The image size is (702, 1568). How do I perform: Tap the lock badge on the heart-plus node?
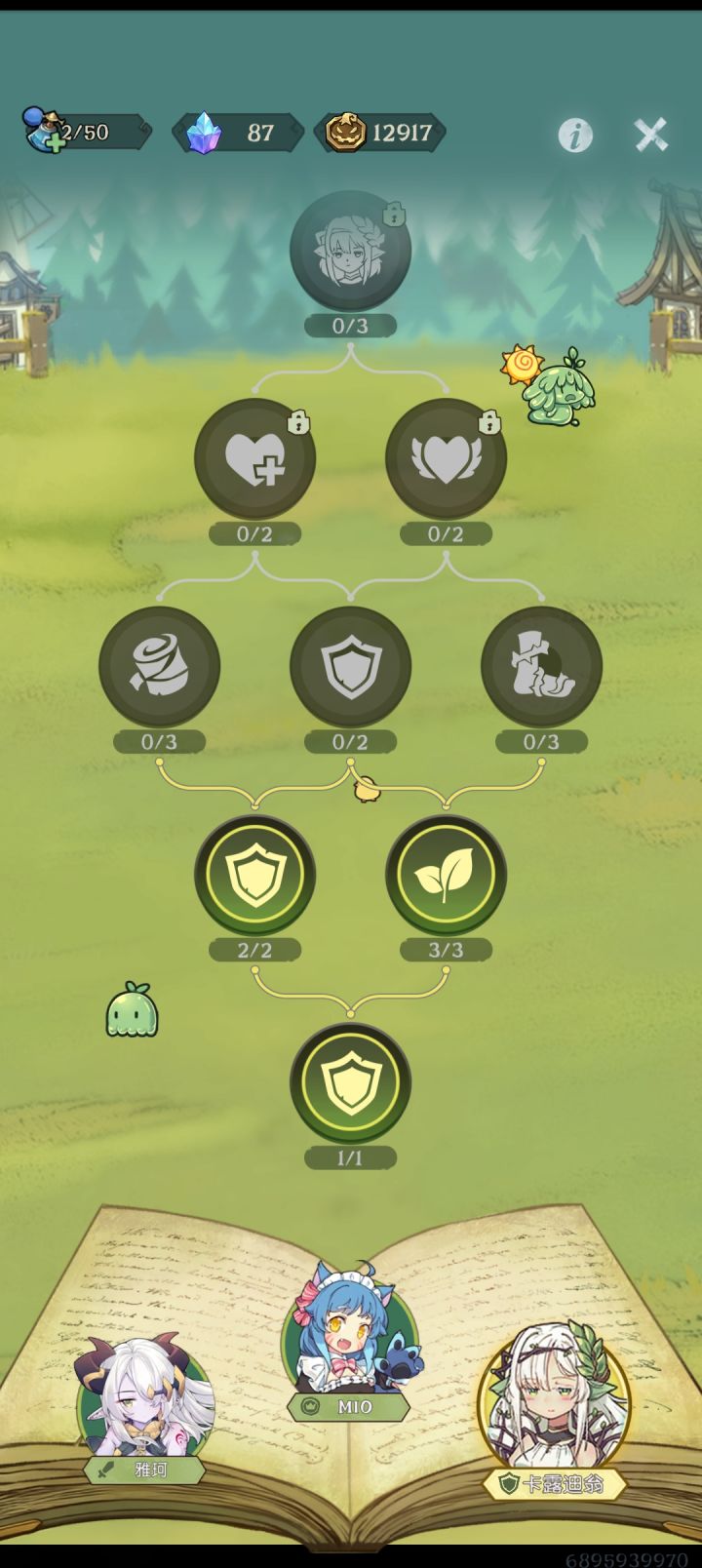pyautogui.click(x=297, y=423)
